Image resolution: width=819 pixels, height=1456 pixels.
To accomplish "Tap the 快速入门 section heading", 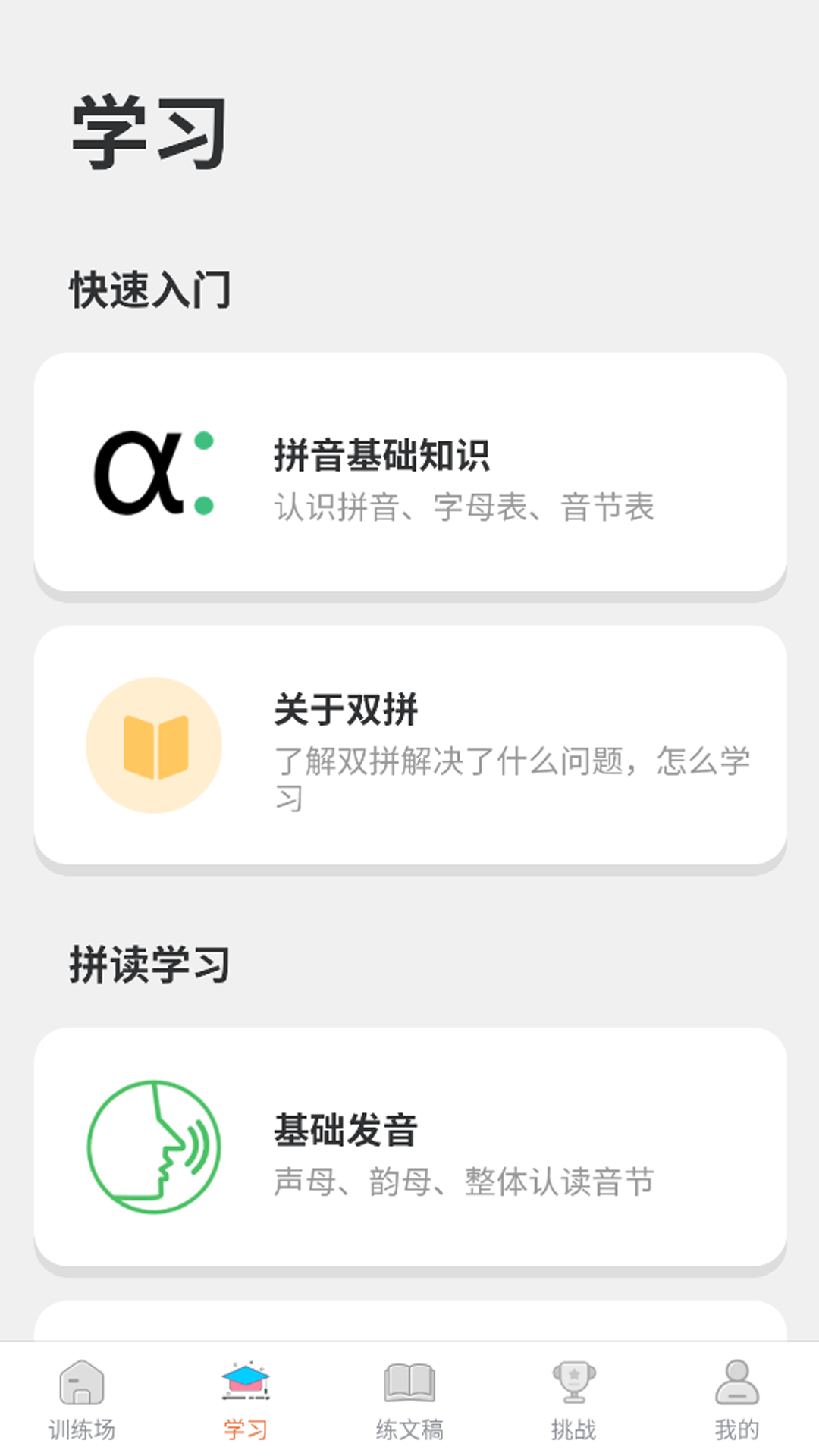I will coord(149,284).
